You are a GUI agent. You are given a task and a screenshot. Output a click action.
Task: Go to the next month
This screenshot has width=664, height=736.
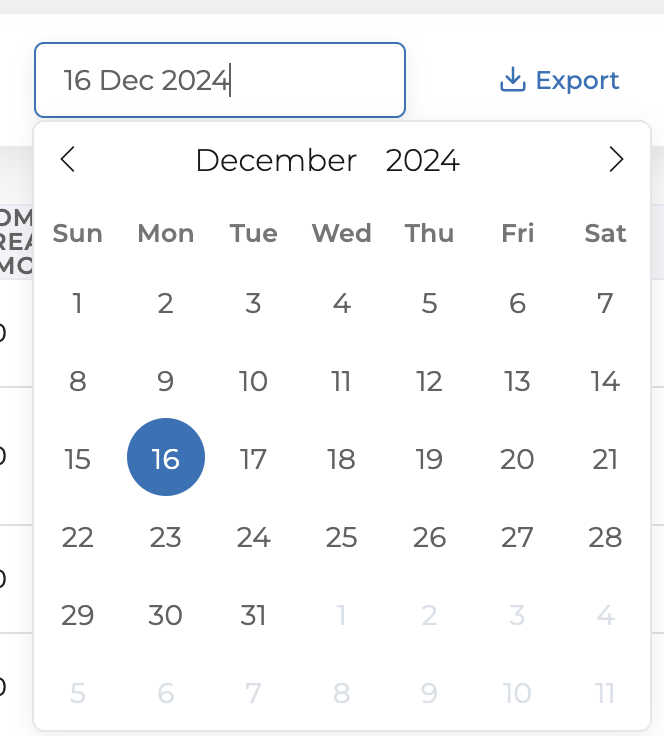click(x=616, y=160)
